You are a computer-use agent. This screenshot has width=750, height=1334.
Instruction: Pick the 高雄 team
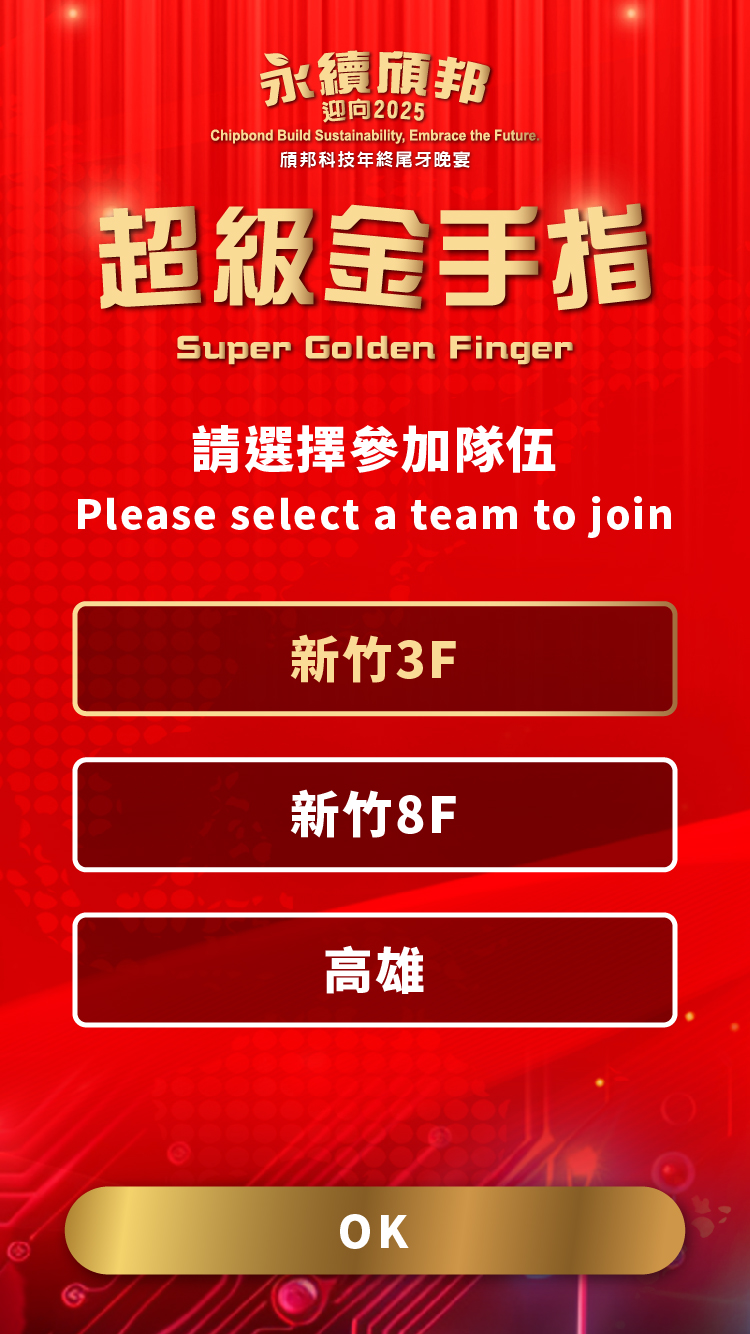375,970
